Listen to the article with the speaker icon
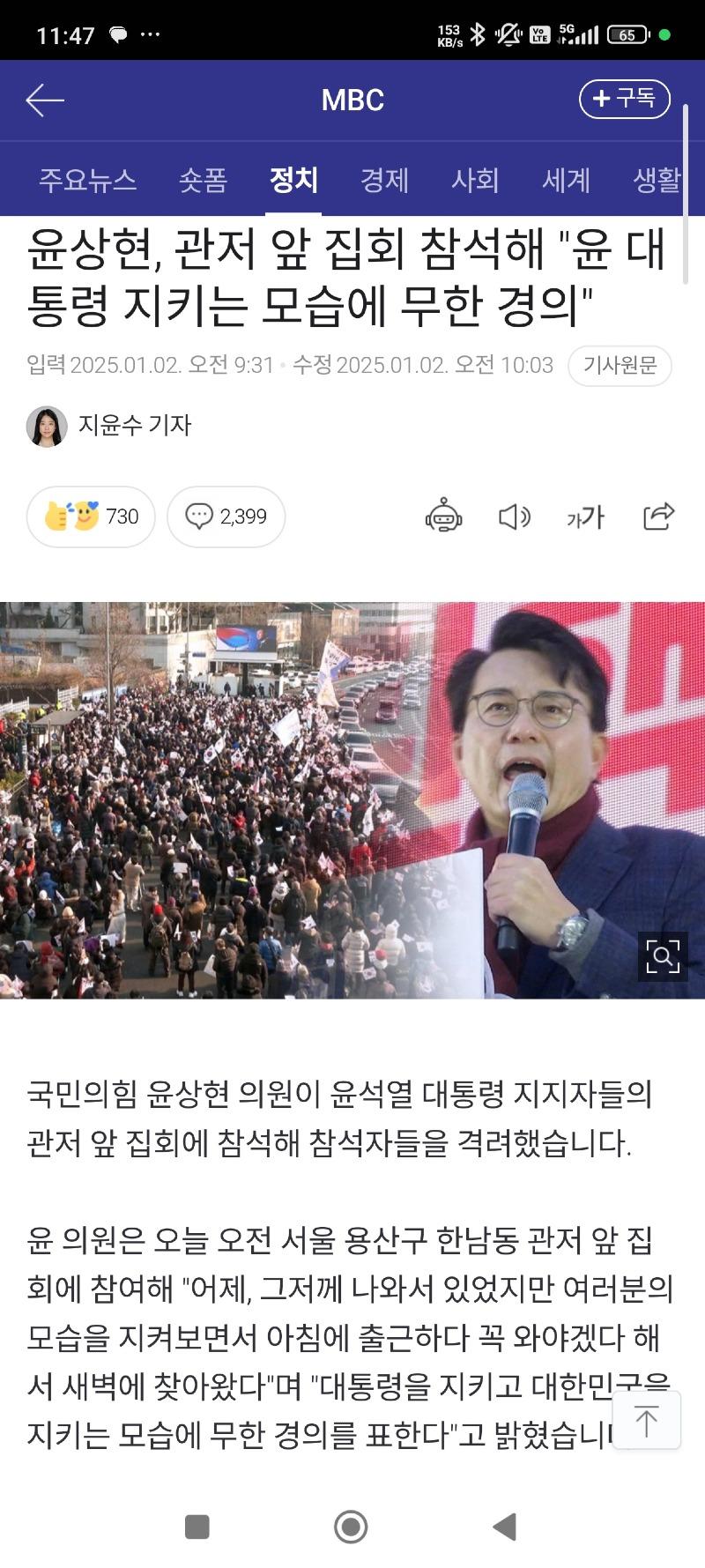705x1568 pixels. click(514, 516)
